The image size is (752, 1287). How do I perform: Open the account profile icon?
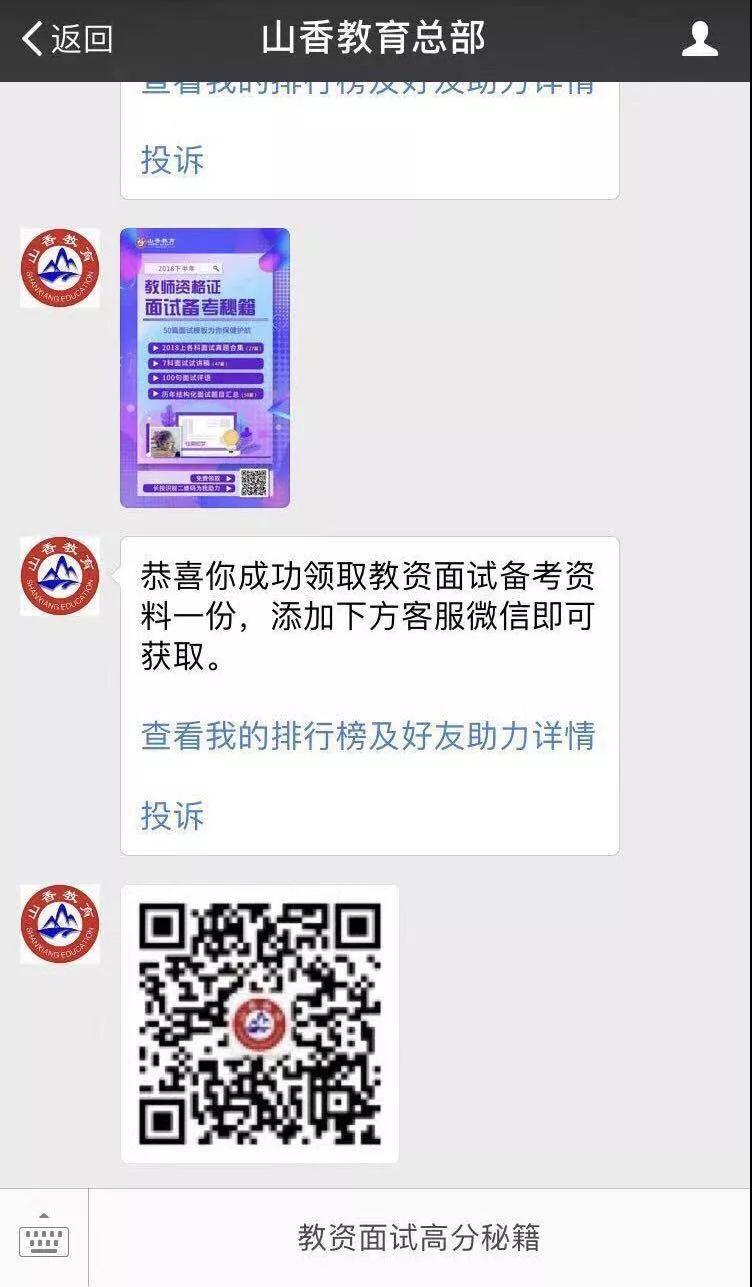point(699,40)
